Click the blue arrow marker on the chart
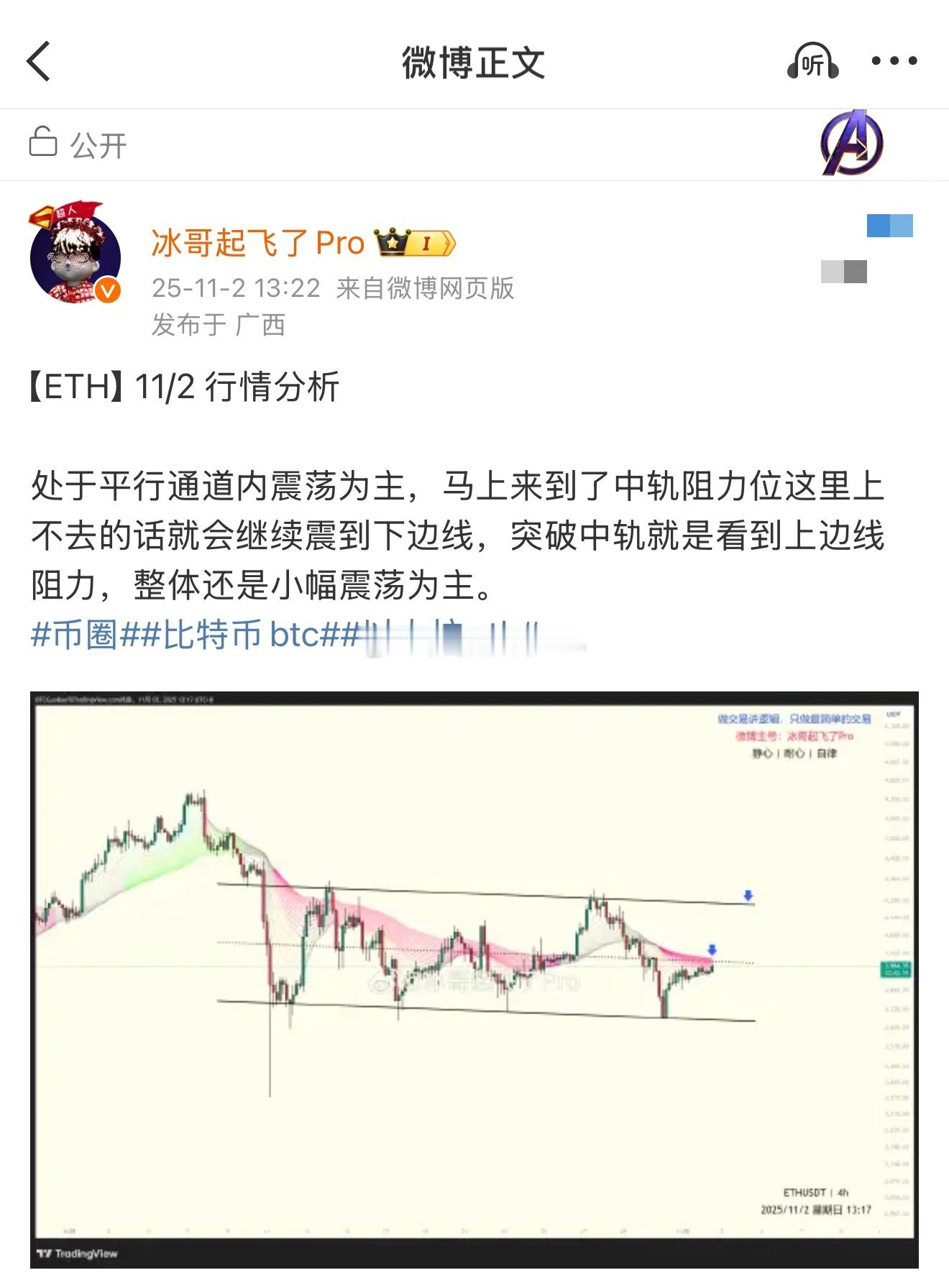The height and width of the screenshot is (1288, 949). tap(748, 895)
